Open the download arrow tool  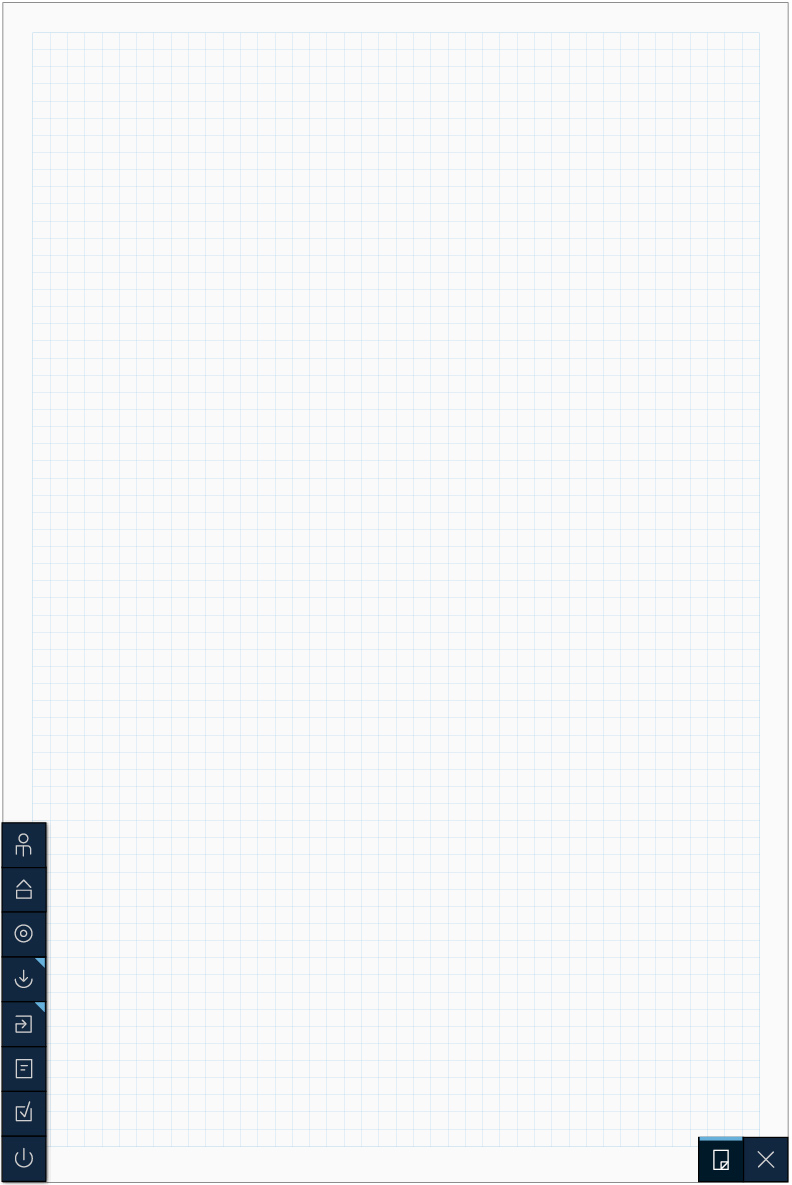tap(24, 979)
